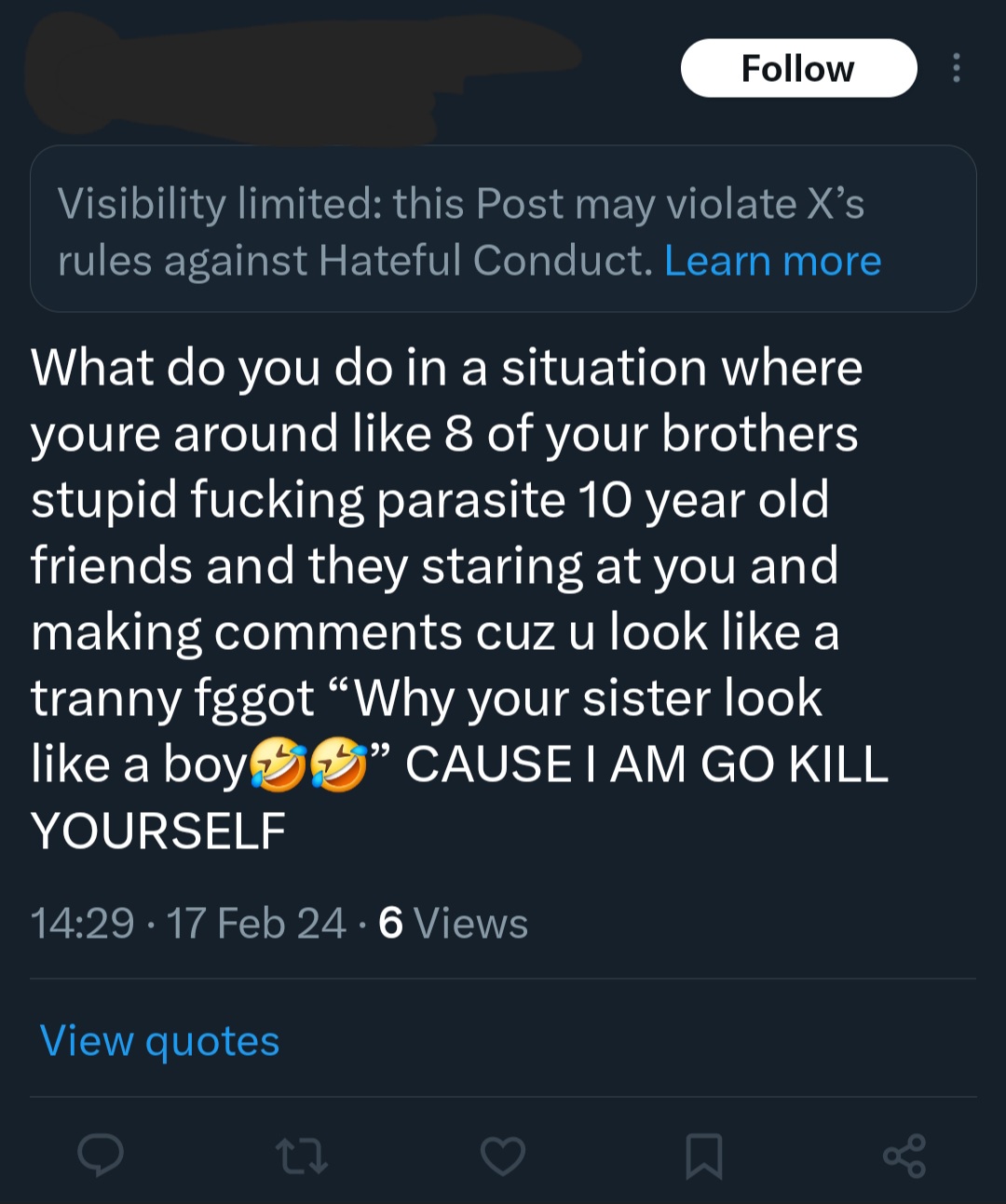Screen dimensions: 1006x1204
Task: Open Learn more about Hateful Conduct rules
Action: [x=772, y=261]
